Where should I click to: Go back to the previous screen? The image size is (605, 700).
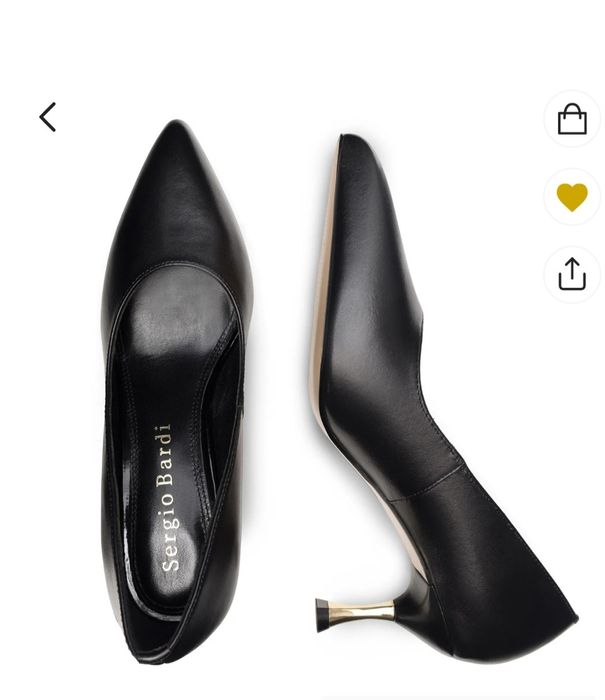tap(47, 117)
